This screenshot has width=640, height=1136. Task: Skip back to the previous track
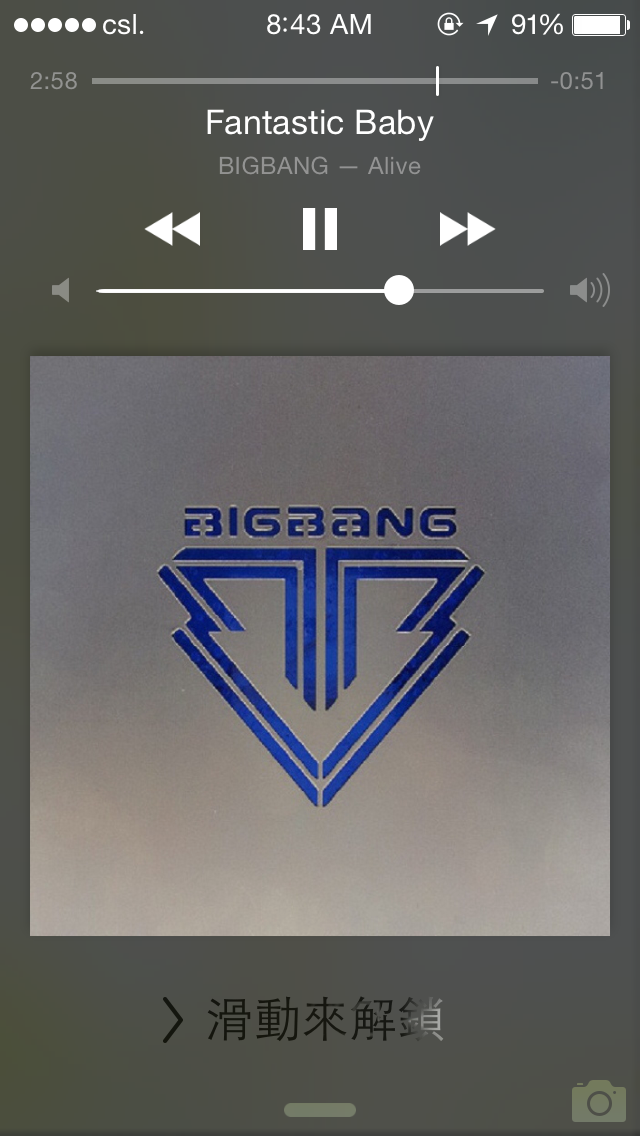pos(172,229)
